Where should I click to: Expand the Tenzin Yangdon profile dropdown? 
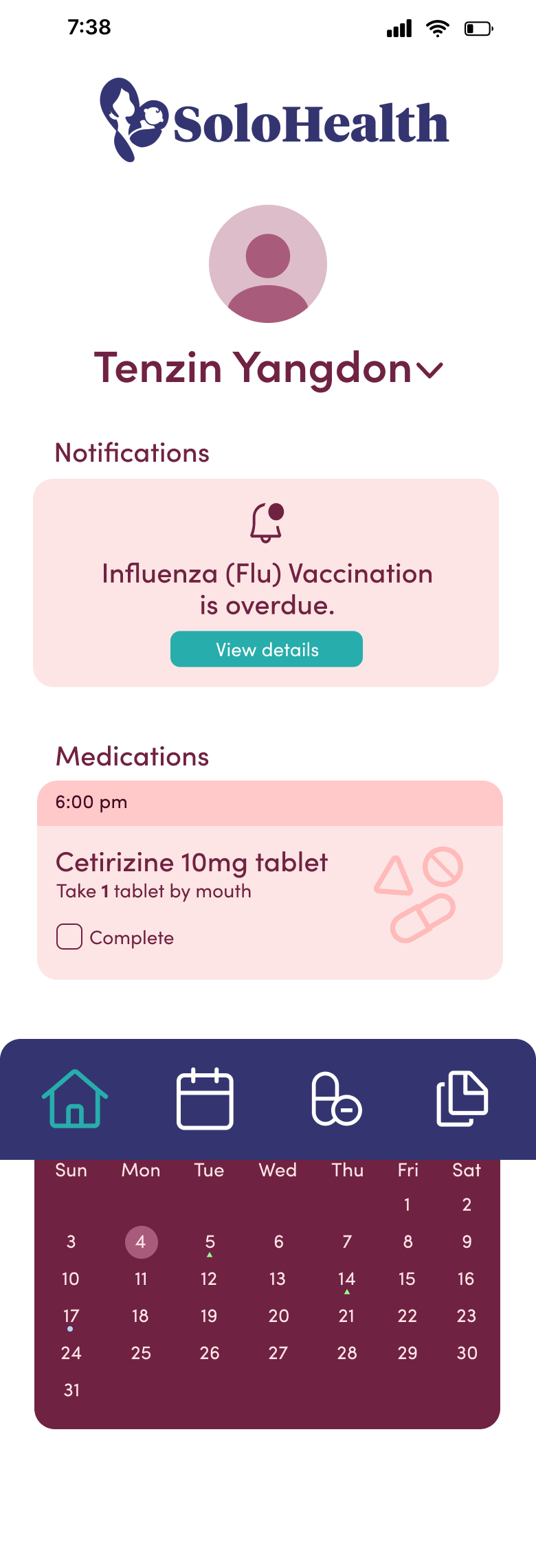pos(430,370)
